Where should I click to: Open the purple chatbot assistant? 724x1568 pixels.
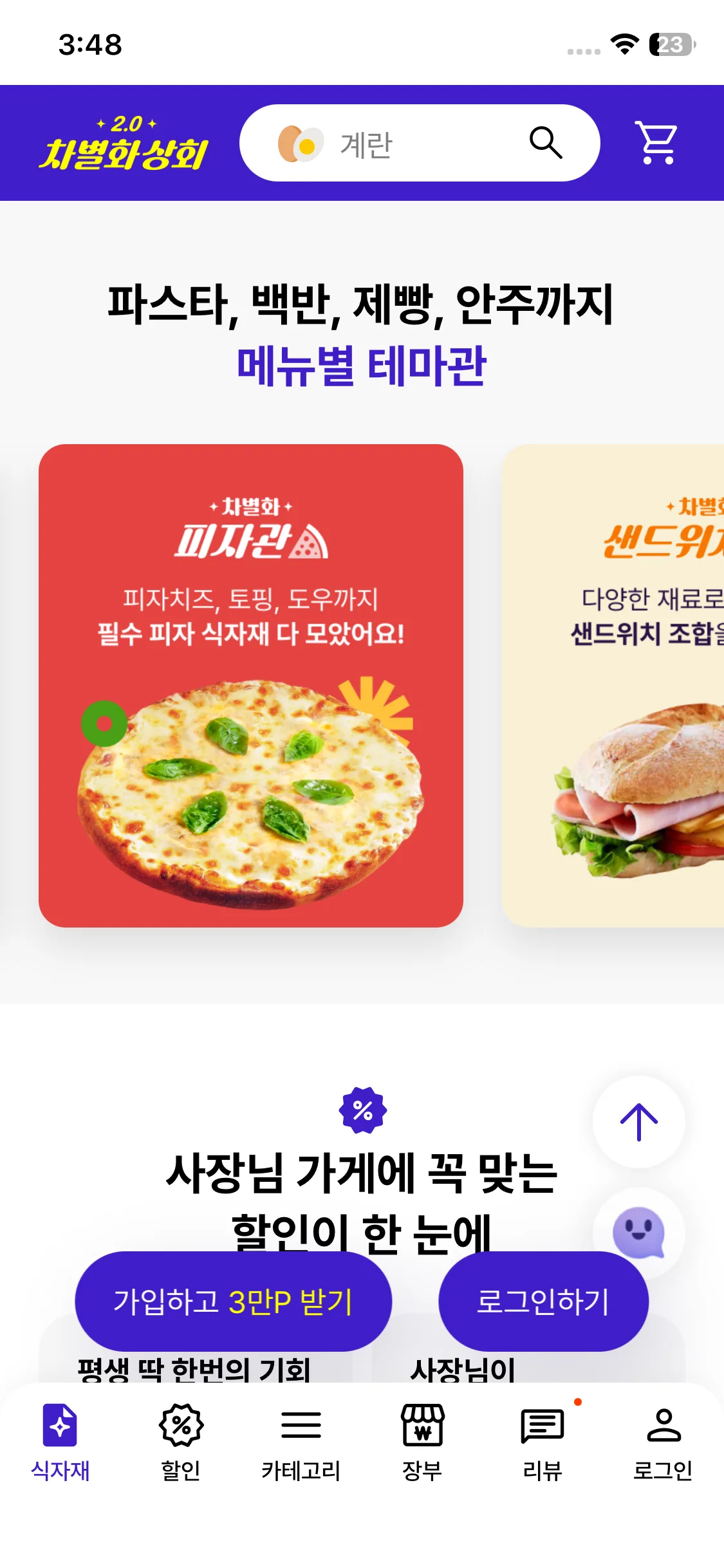[638, 1232]
